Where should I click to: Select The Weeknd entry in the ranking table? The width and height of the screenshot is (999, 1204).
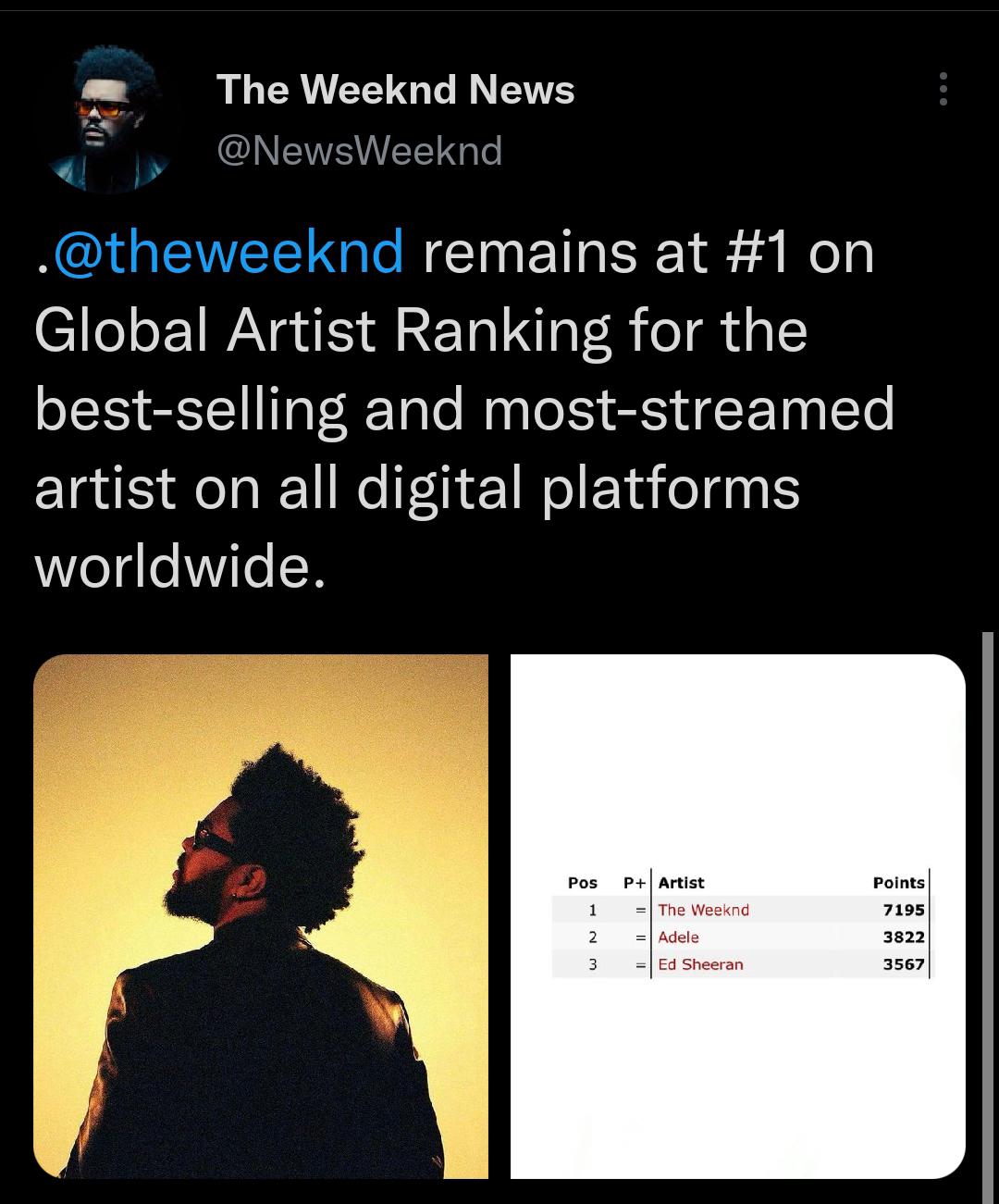point(705,911)
